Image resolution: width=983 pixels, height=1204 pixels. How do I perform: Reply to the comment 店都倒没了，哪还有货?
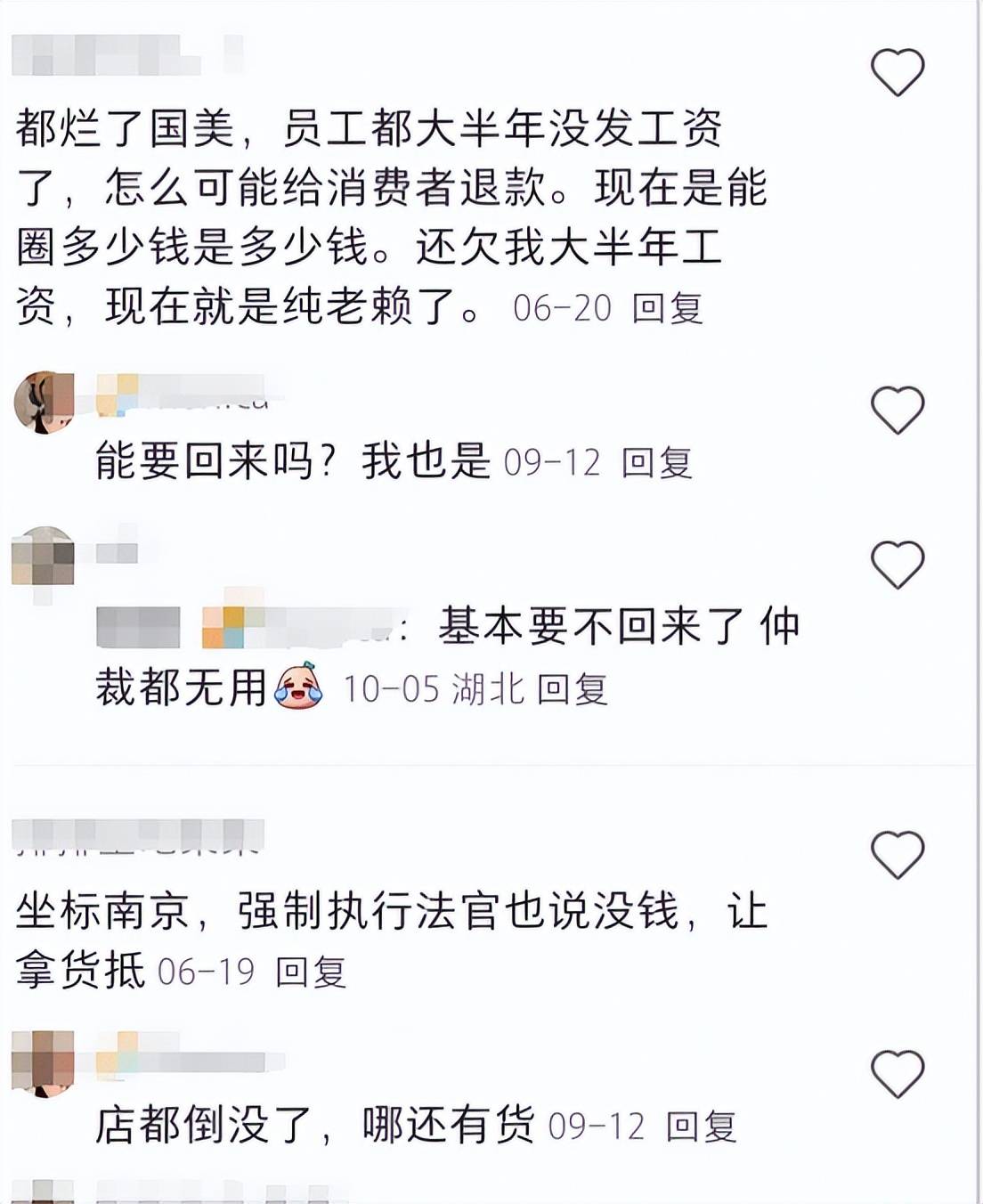click(x=701, y=1127)
